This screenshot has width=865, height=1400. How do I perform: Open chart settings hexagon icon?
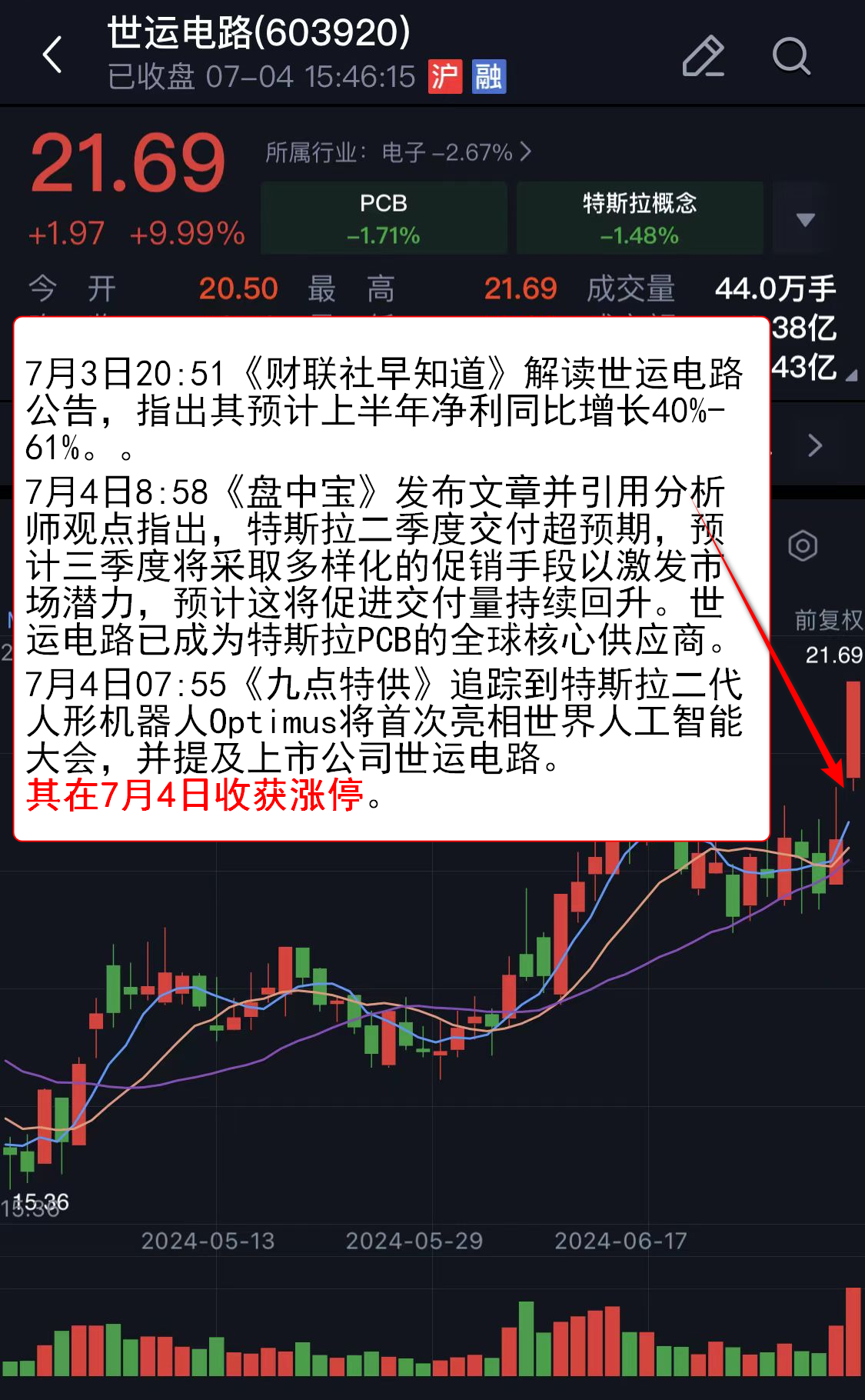pyautogui.click(x=802, y=546)
